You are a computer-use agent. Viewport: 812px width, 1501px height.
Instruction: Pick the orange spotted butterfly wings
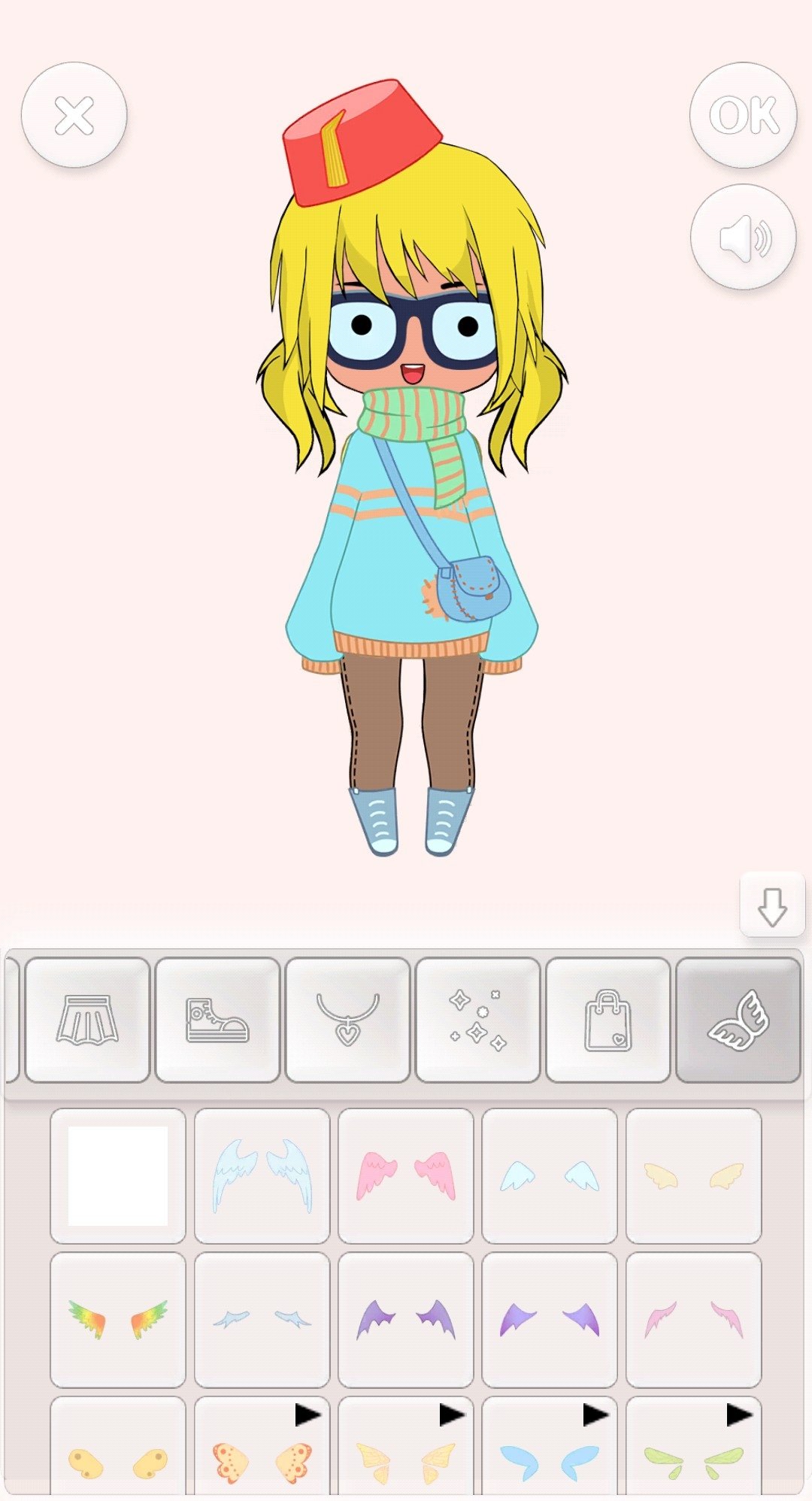coord(262,1448)
